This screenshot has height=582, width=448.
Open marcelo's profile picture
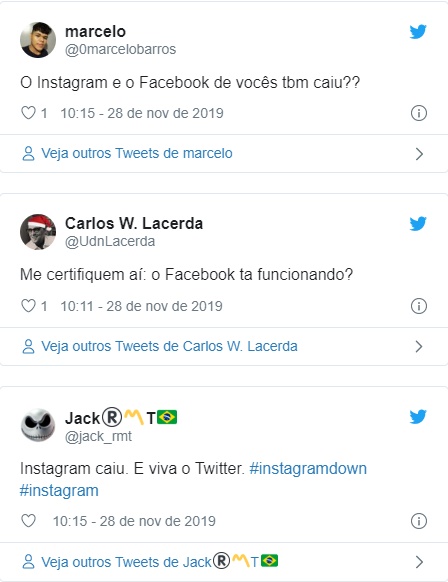point(38,40)
